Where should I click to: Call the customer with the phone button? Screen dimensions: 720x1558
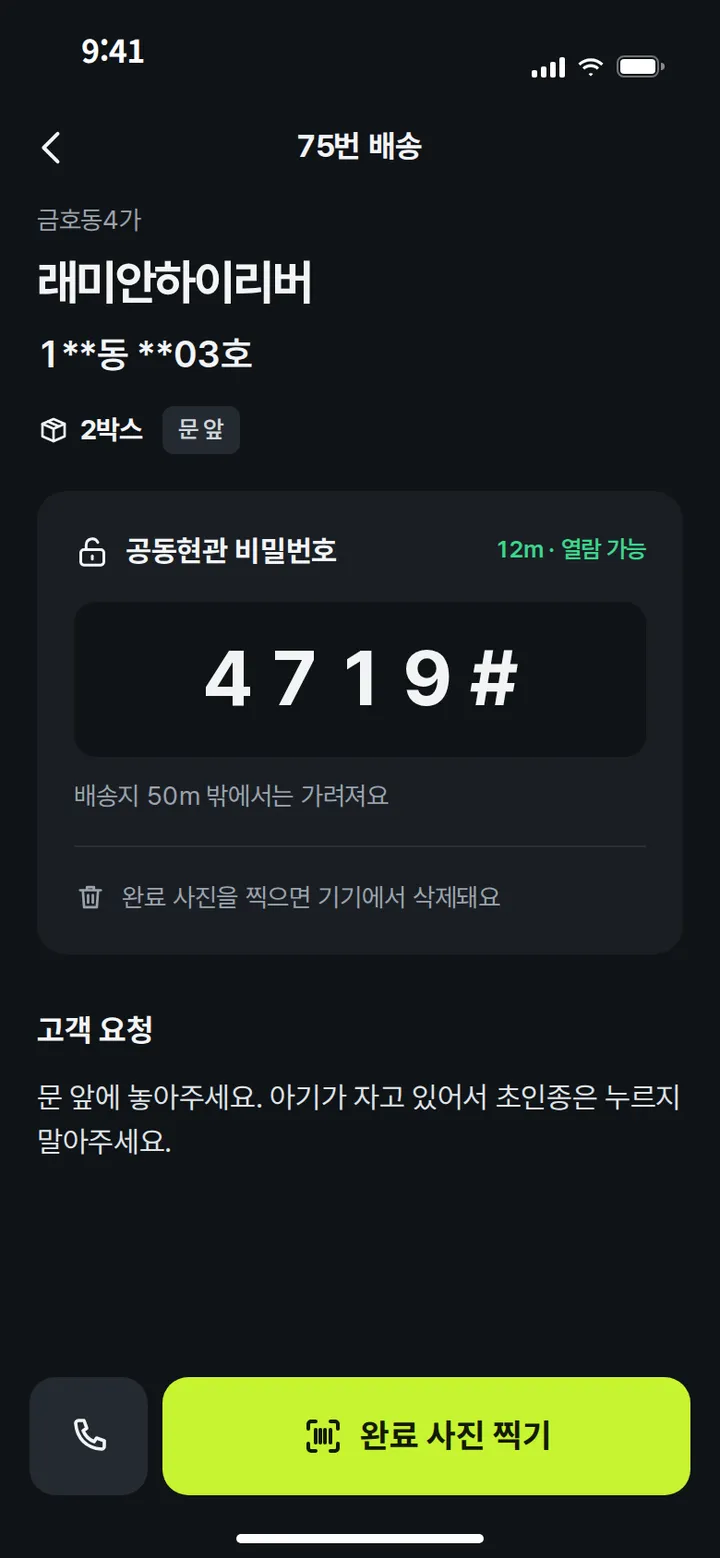89,1436
